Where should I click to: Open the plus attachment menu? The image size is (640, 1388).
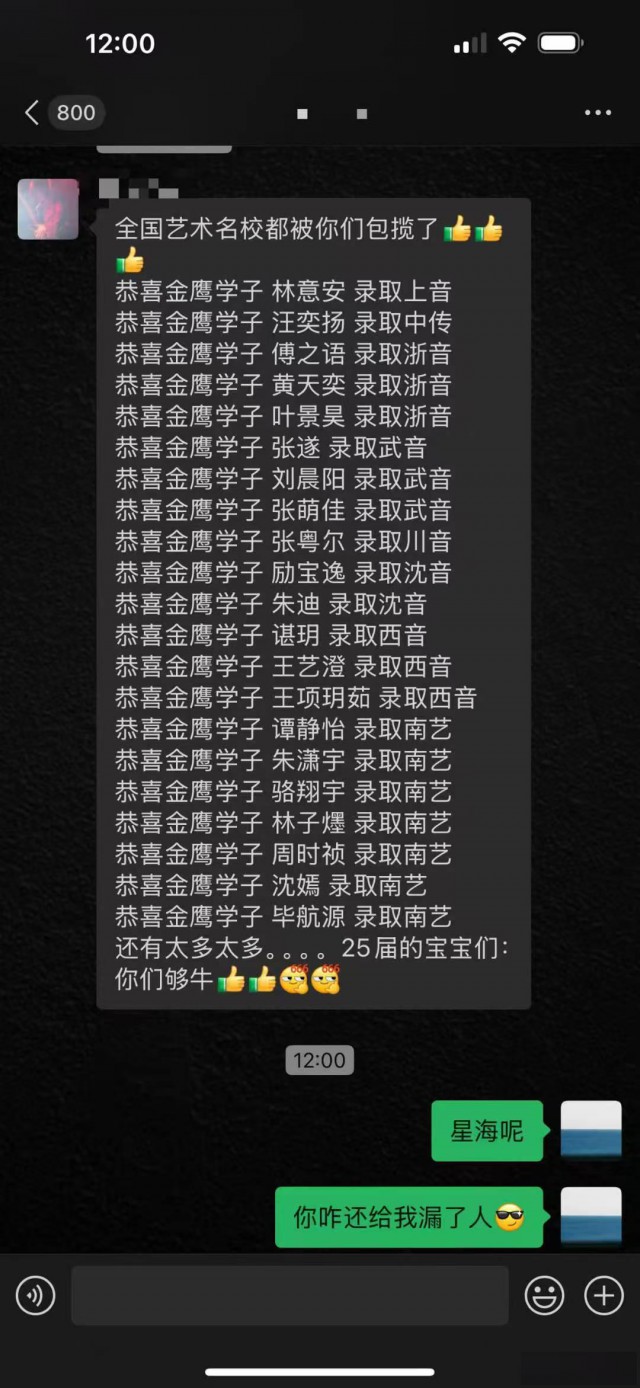(x=603, y=1297)
